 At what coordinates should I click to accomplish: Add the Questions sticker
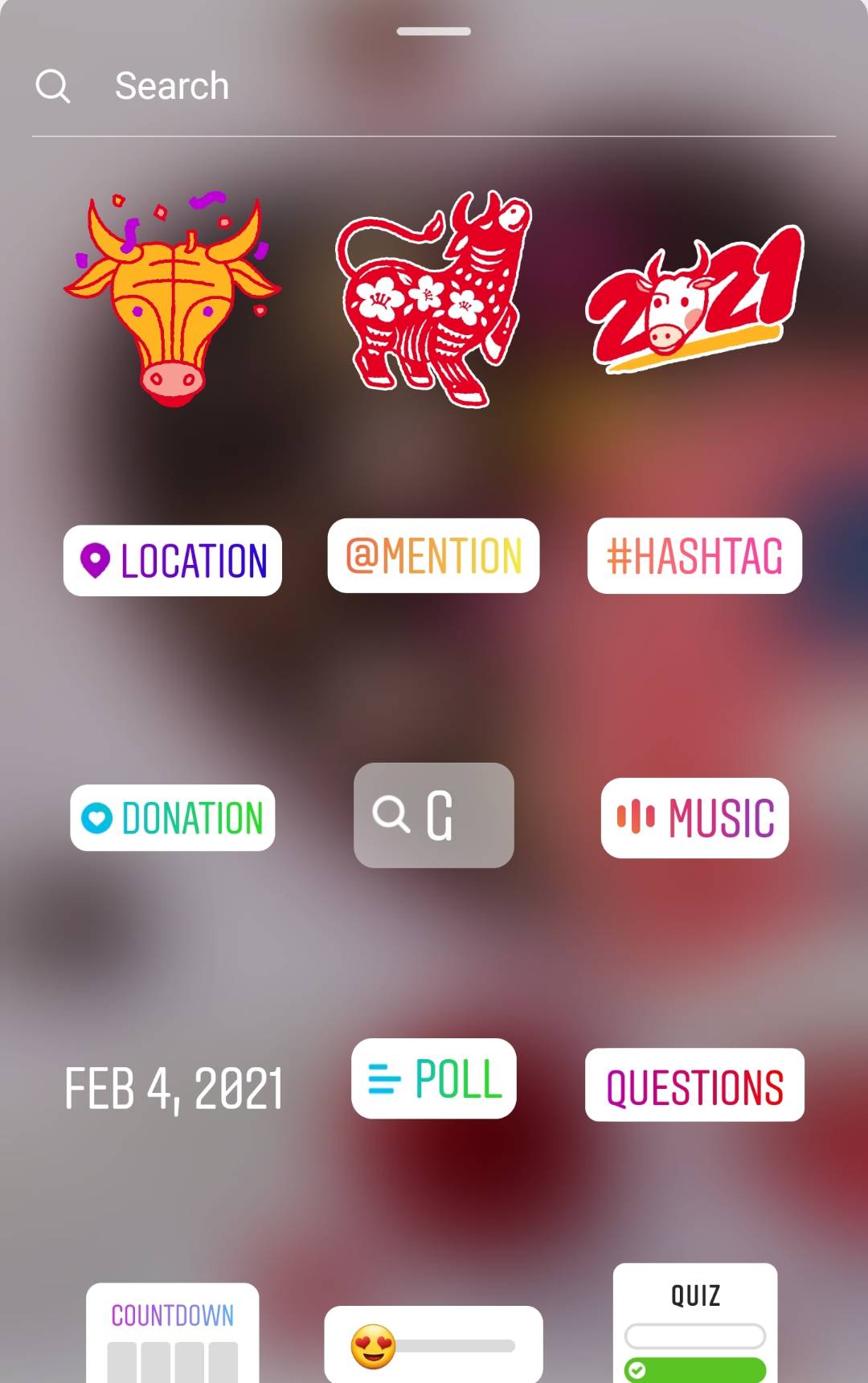click(x=694, y=1085)
